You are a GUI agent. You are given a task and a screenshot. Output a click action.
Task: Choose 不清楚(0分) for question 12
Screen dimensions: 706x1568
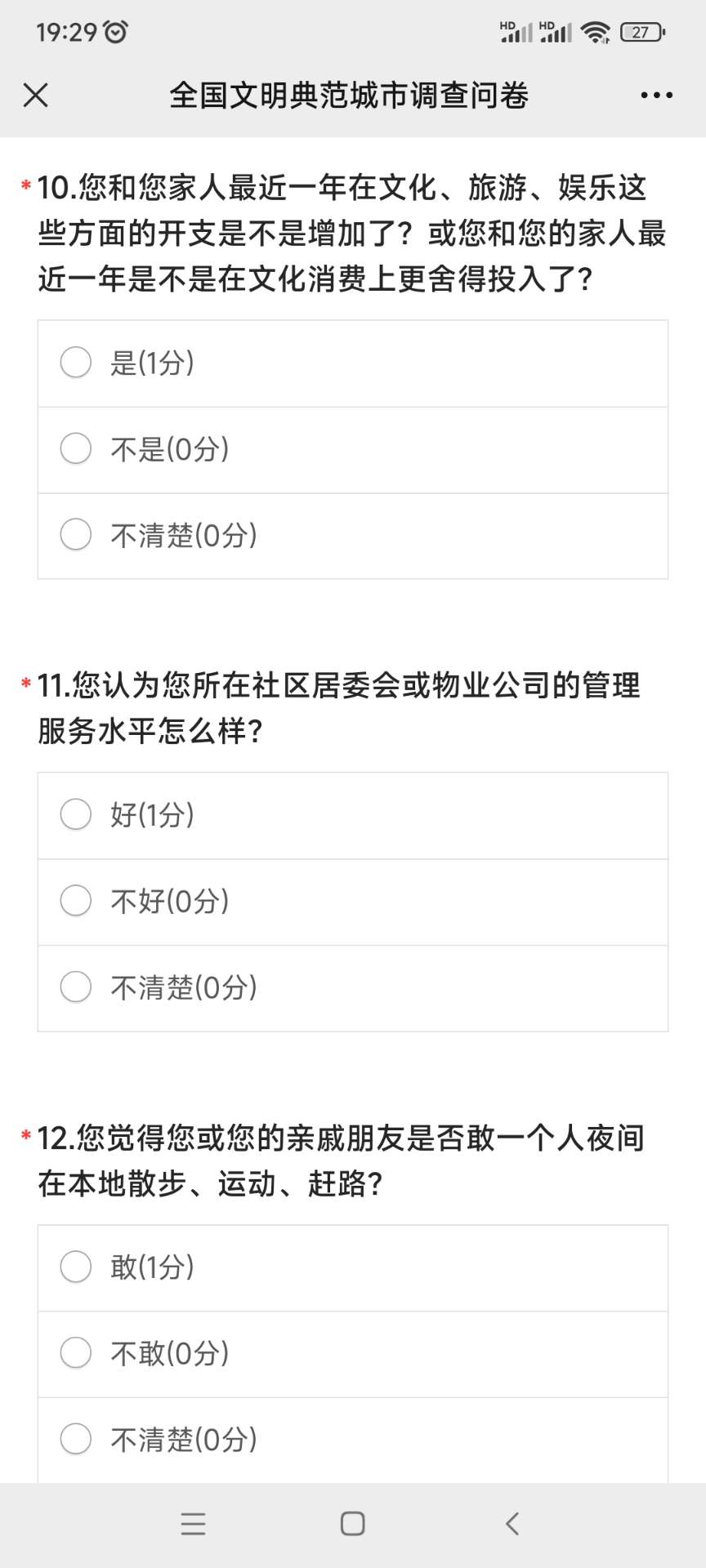pyautogui.click(x=76, y=1439)
